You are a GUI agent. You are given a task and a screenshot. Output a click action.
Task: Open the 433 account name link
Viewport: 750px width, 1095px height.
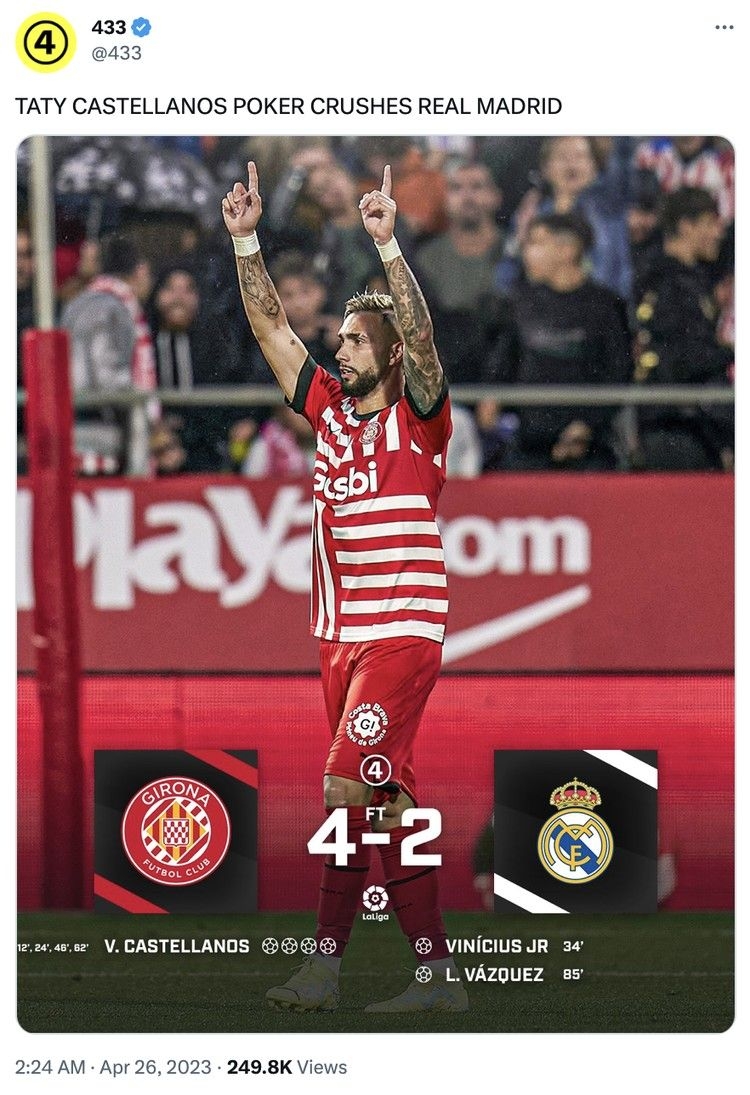[x=109, y=28]
